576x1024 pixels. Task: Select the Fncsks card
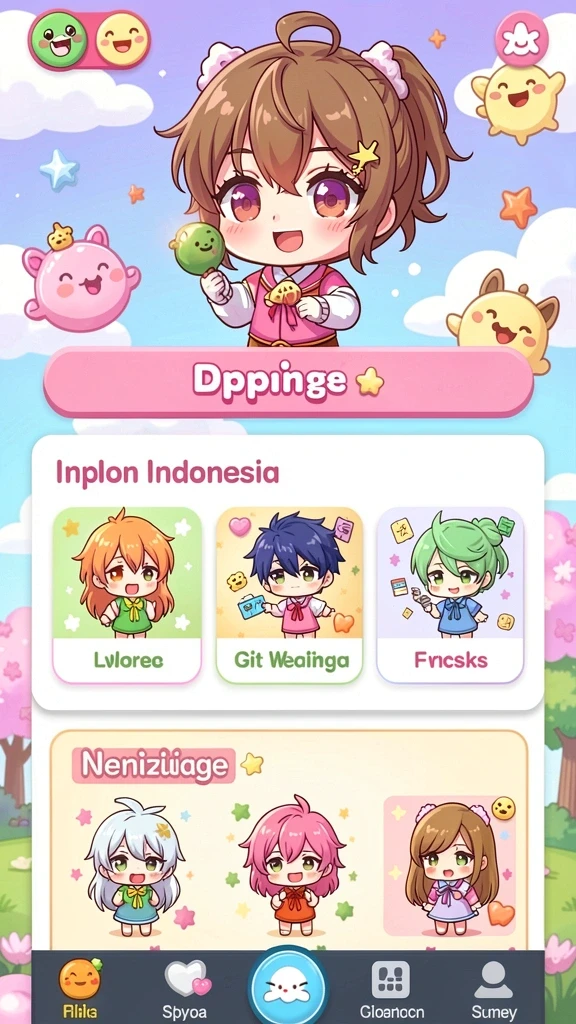(450, 595)
